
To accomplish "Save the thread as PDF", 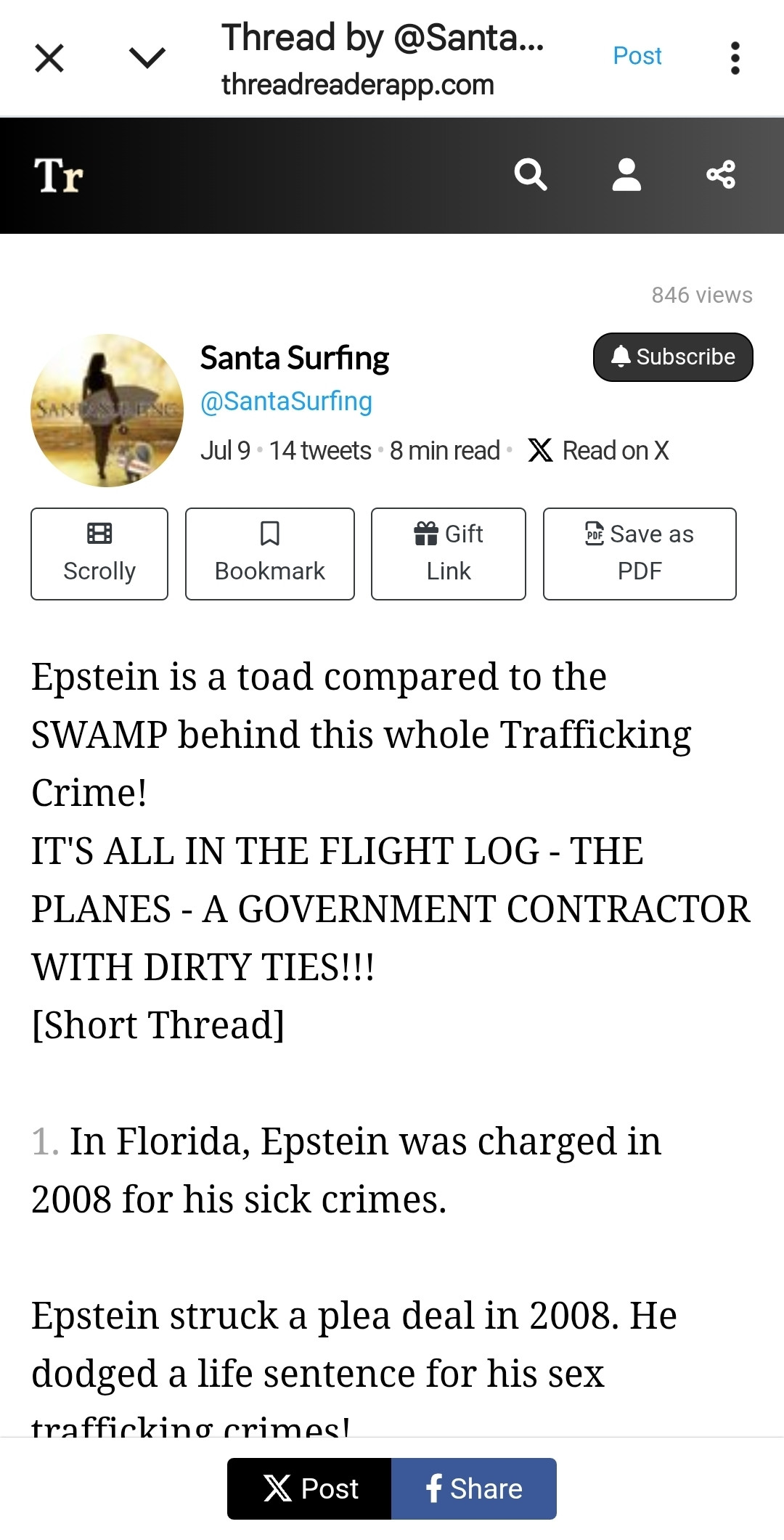I will [640, 554].
